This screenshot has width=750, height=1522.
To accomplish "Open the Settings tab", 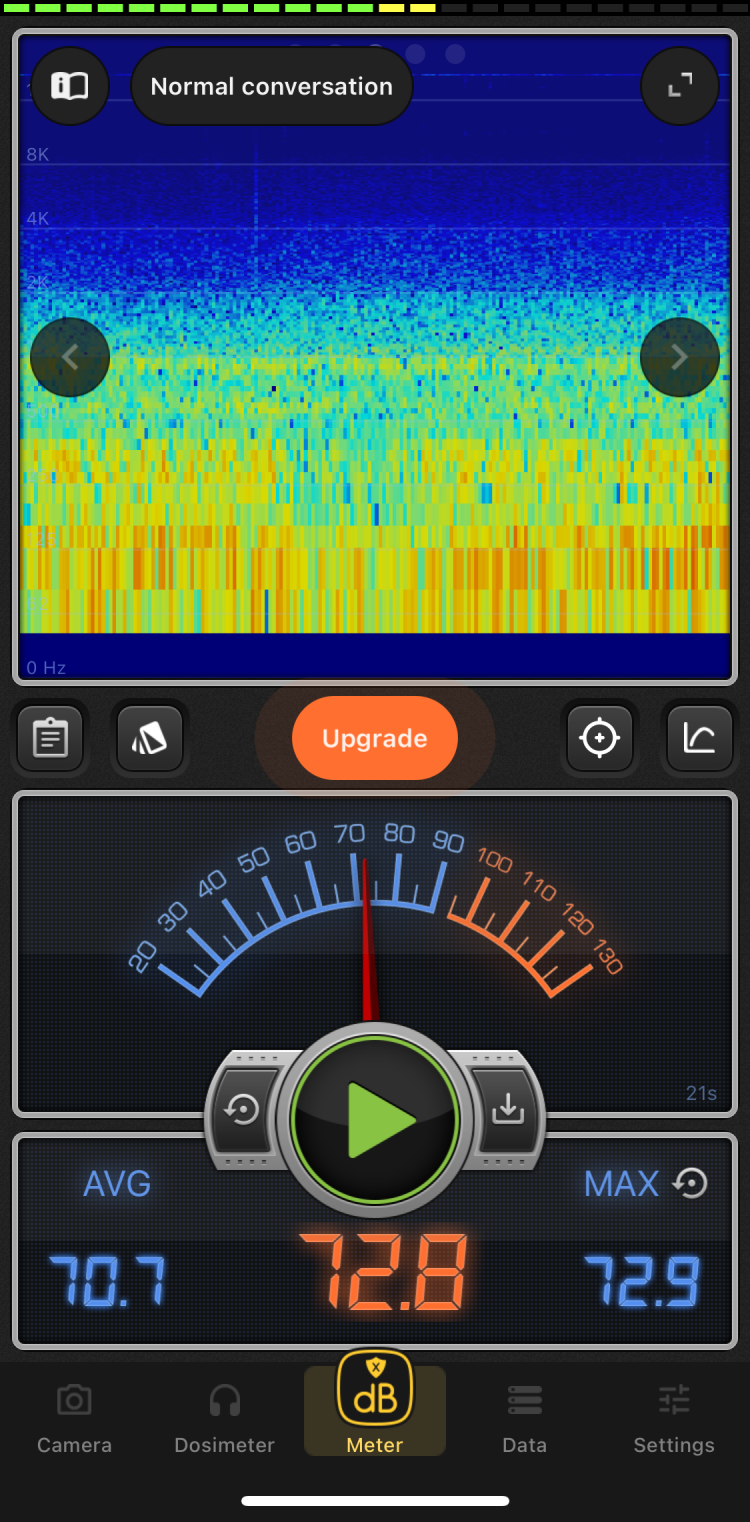I will (674, 1418).
